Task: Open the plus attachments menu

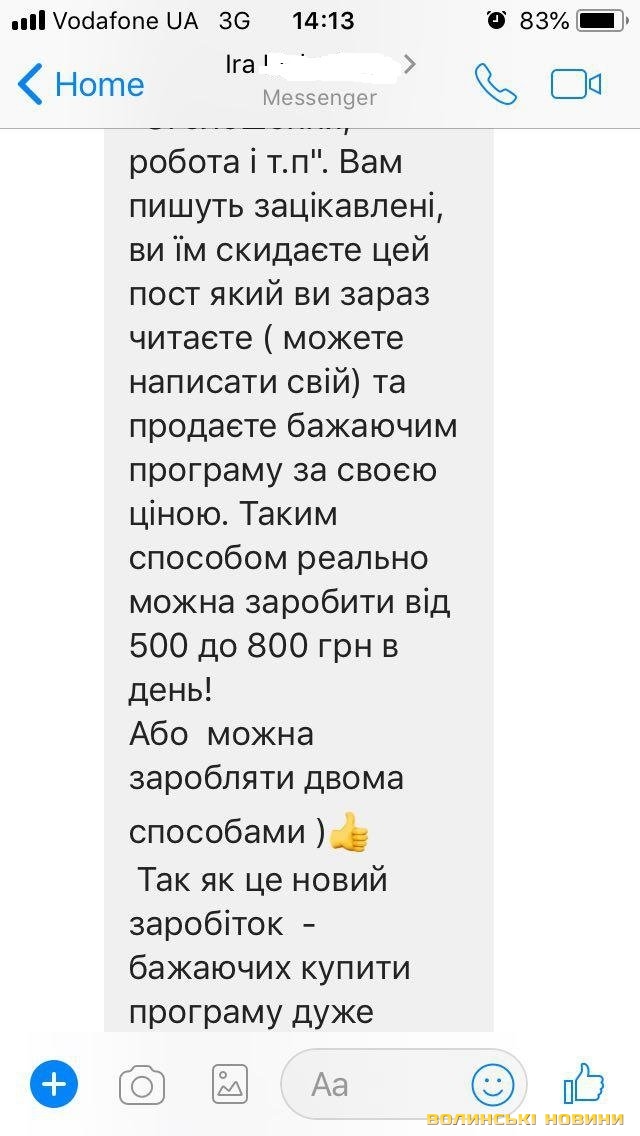Action: (54, 1083)
